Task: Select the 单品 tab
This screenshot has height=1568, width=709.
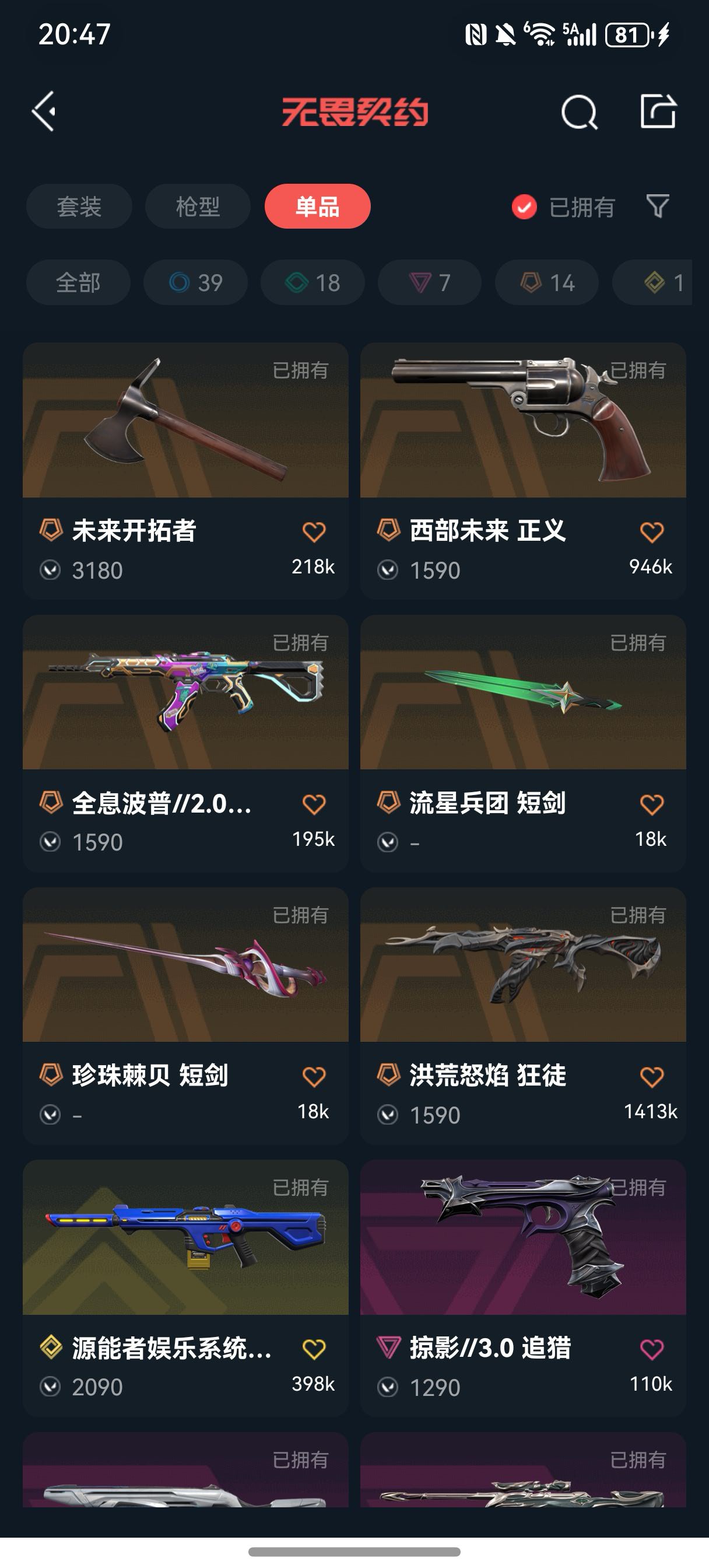Action: tap(317, 206)
